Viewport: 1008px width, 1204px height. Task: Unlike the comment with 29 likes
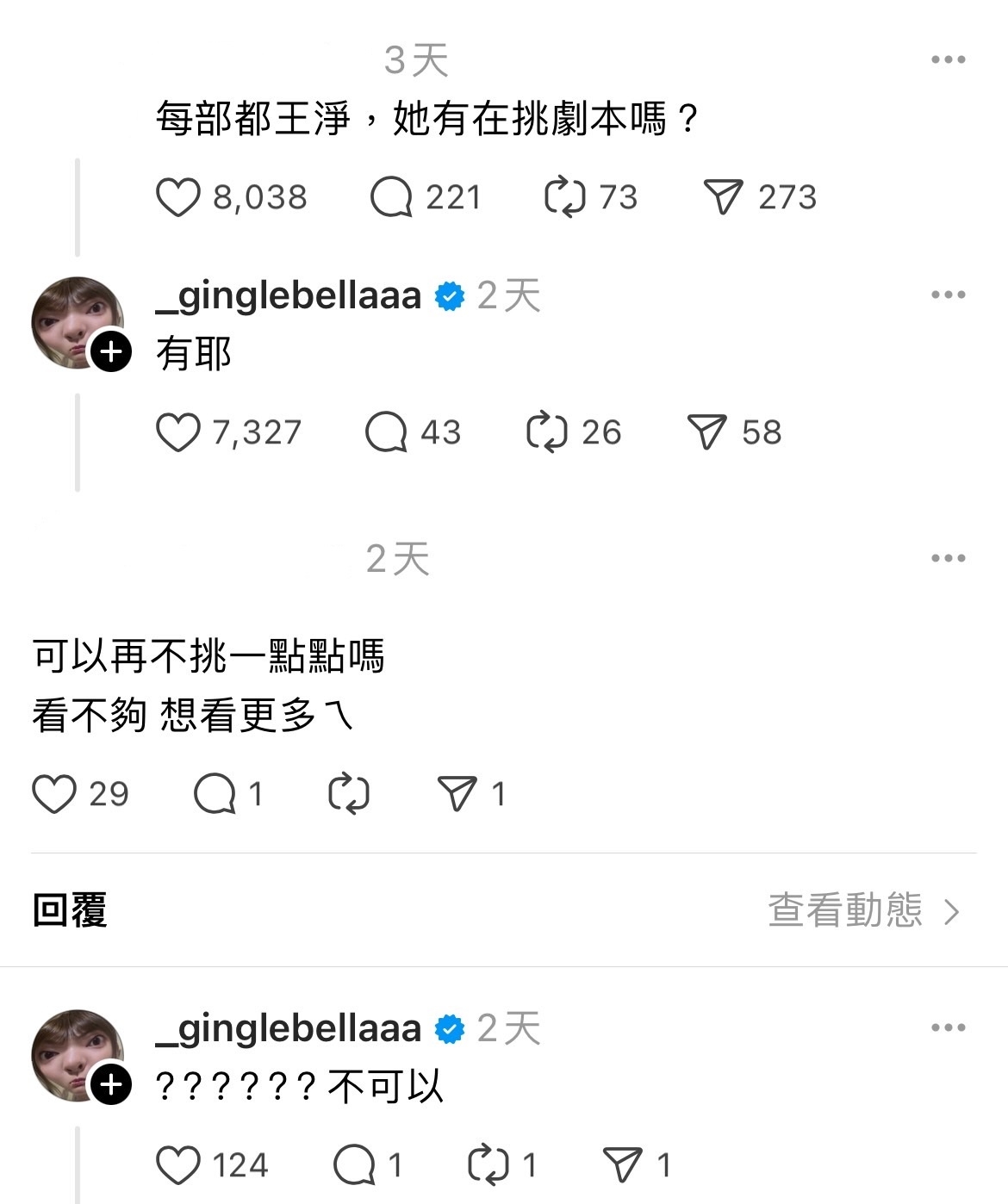[x=54, y=794]
